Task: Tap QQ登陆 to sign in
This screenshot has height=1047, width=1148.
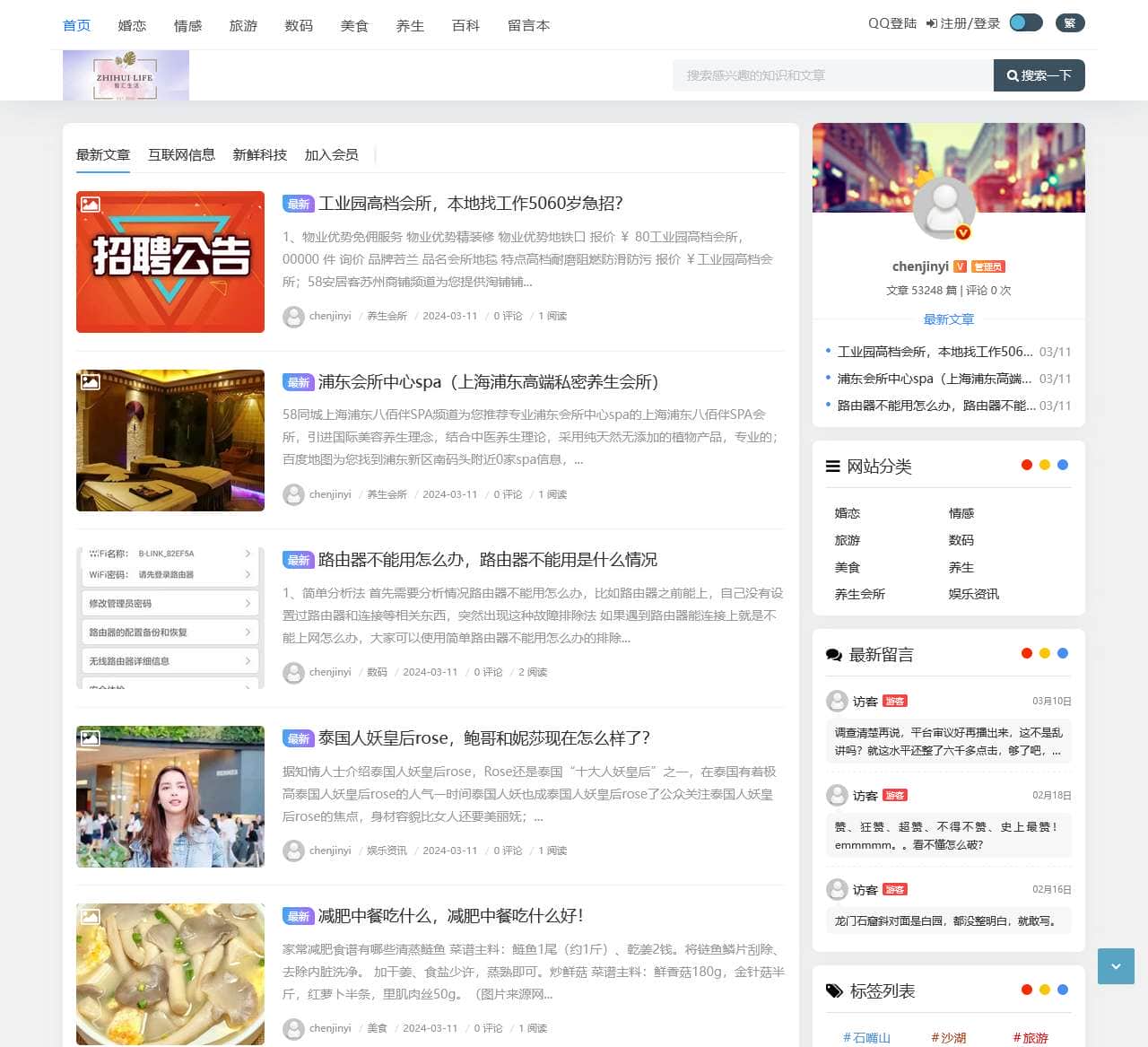Action: pos(891,23)
